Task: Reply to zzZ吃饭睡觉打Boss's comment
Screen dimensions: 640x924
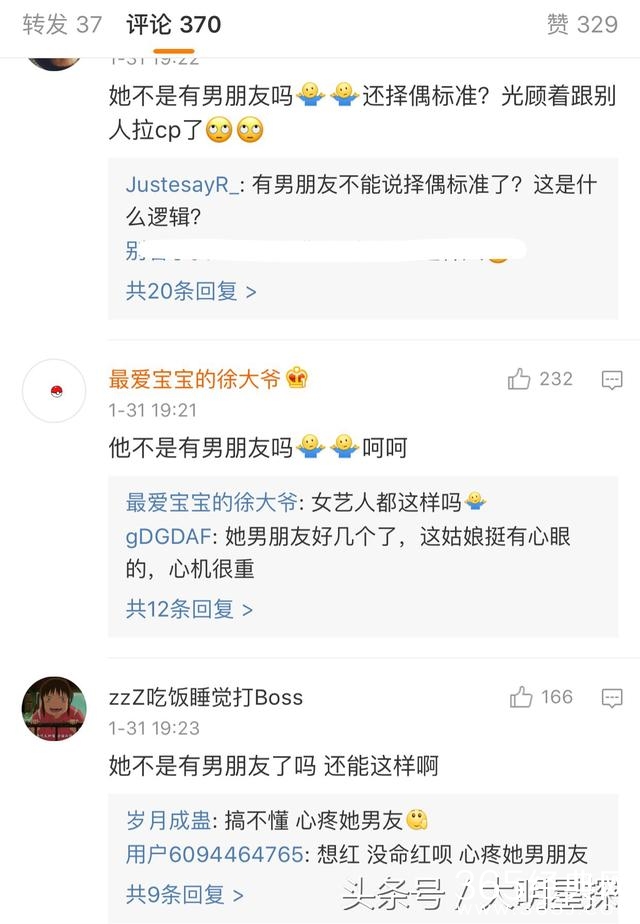Action: click(612, 697)
